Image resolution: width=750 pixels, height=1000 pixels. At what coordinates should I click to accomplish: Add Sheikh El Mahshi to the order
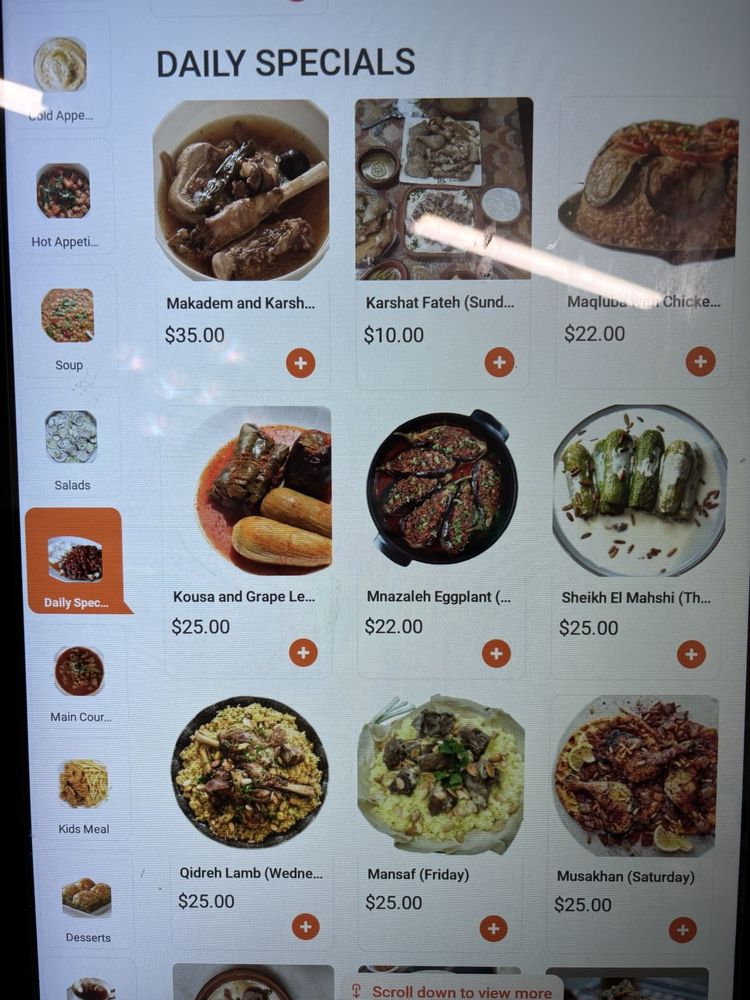691,654
